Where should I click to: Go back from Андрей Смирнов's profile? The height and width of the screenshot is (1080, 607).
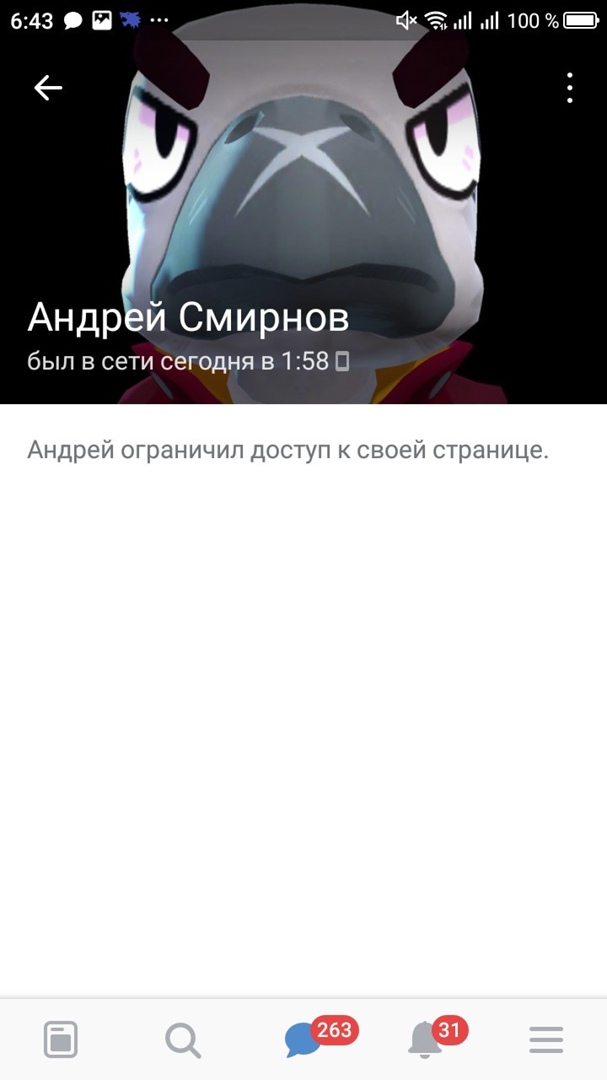pyautogui.click(x=48, y=88)
